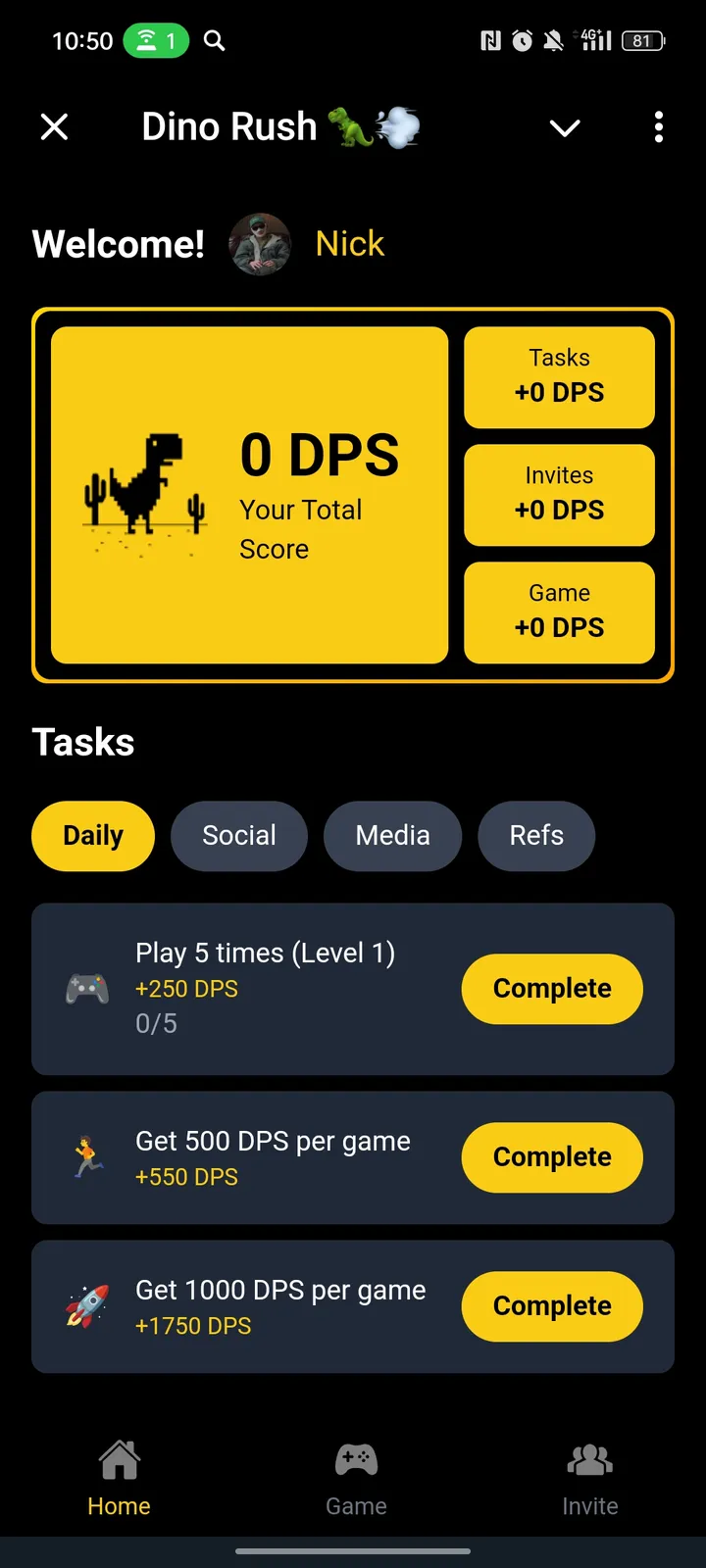Open search from the status bar magnifier
The height and width of the screenshot is (1568, 706).
(214, 41)
